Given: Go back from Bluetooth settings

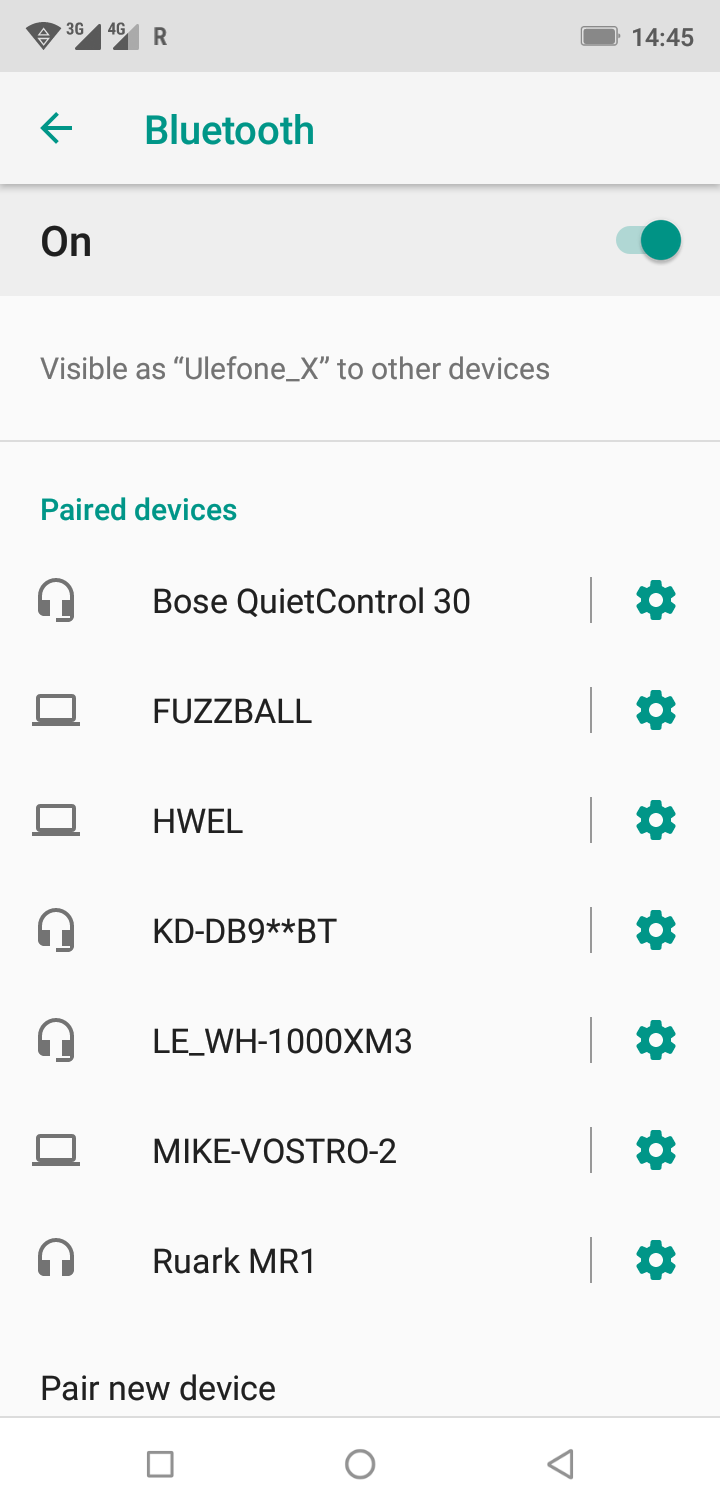Looking at the screenshot, I should (57, 129).
